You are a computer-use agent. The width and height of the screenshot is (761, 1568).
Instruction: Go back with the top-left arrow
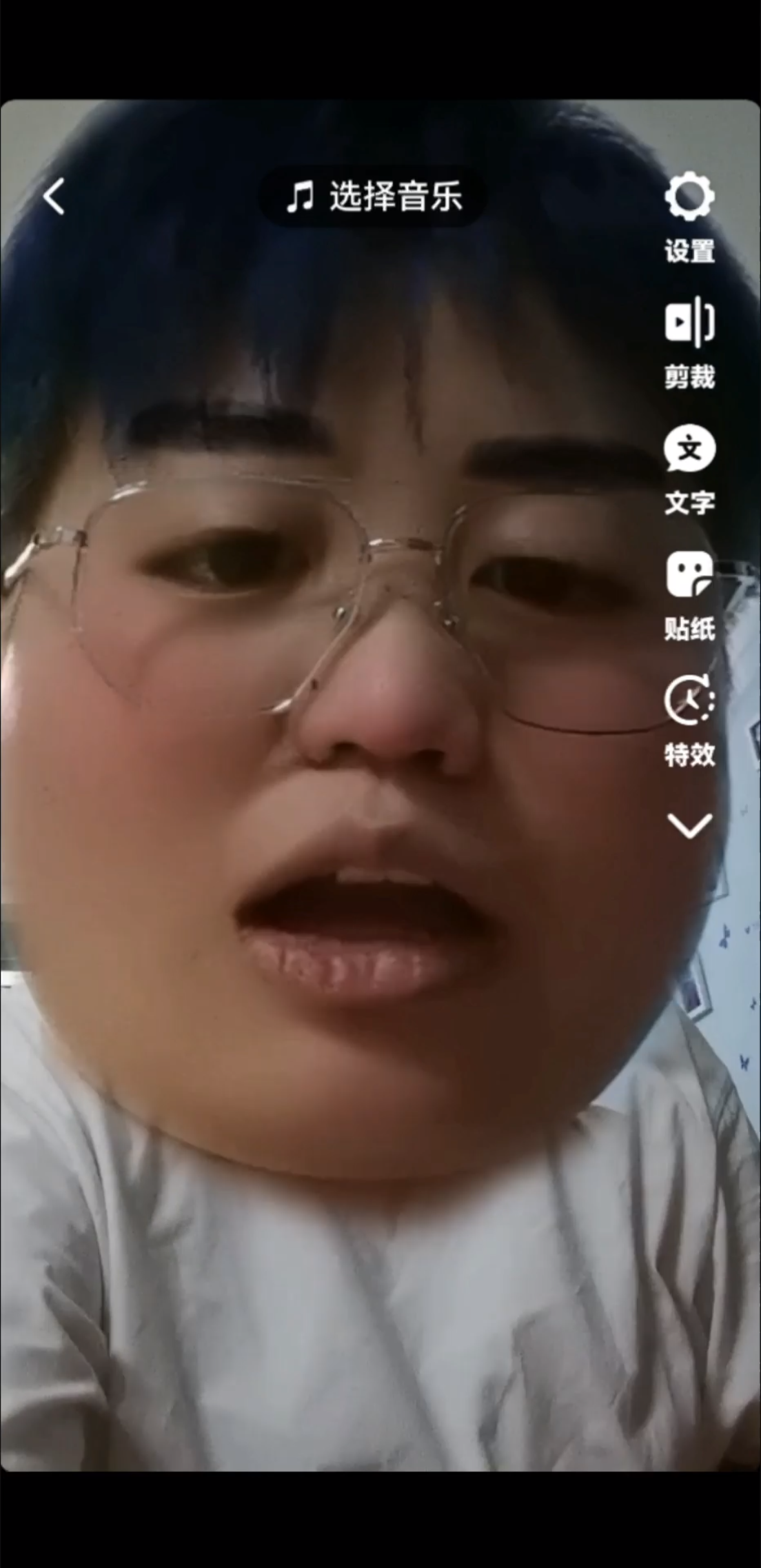click(x=54, y=197)
